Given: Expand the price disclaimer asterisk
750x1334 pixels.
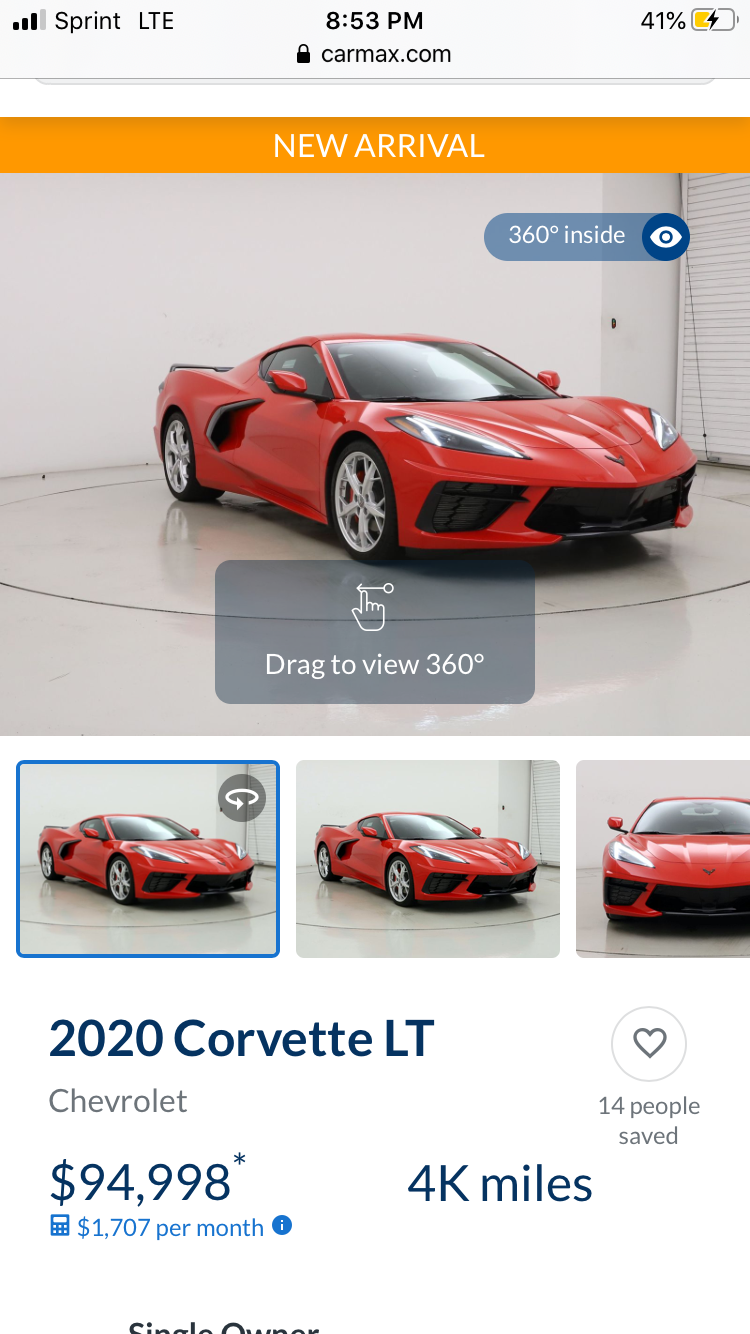Looking at the screenshot, I should pyautogui.click(x=239, y=1160).
